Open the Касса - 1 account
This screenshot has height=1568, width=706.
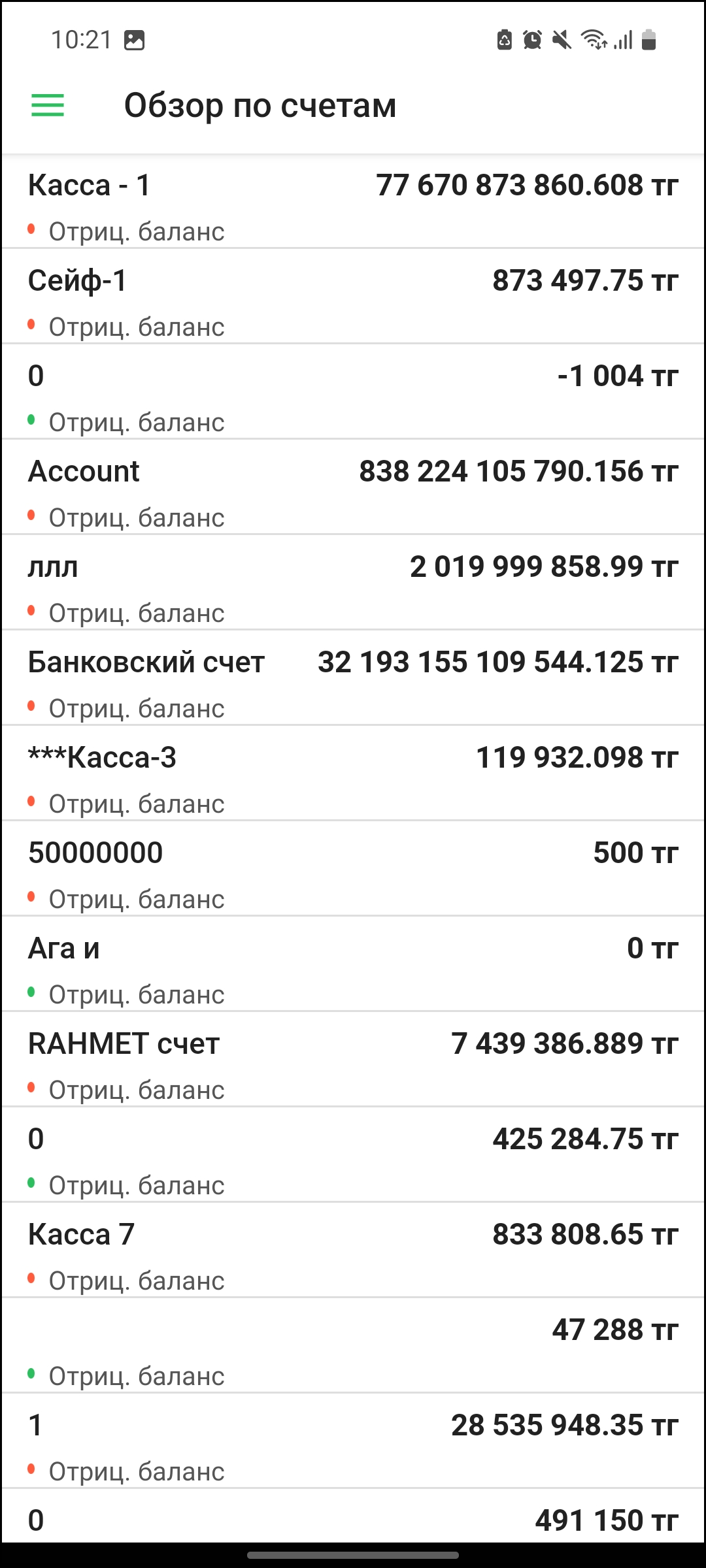pos(353,203)
